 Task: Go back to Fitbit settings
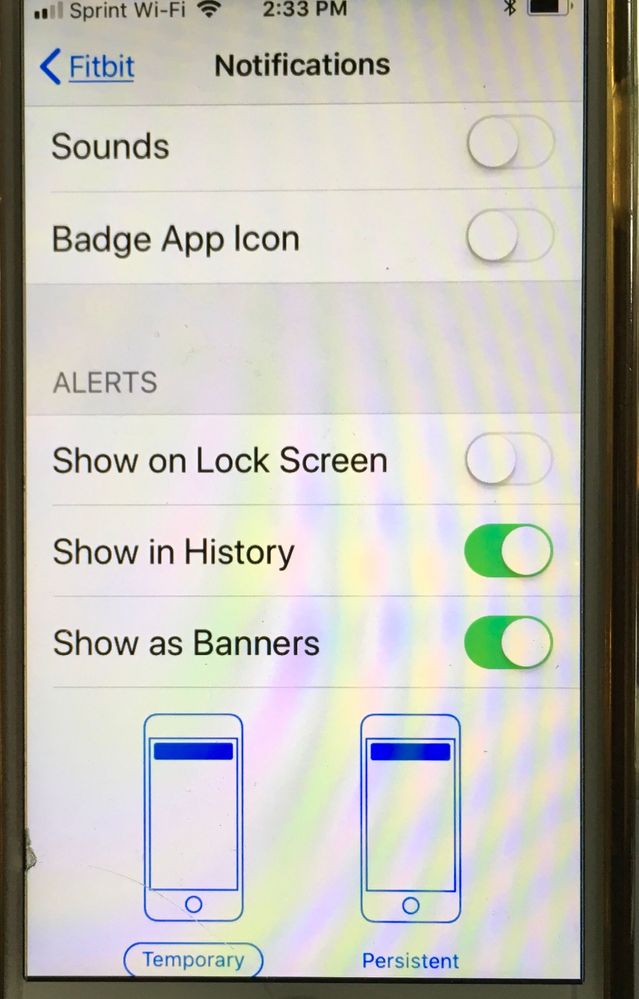(86, 67)
